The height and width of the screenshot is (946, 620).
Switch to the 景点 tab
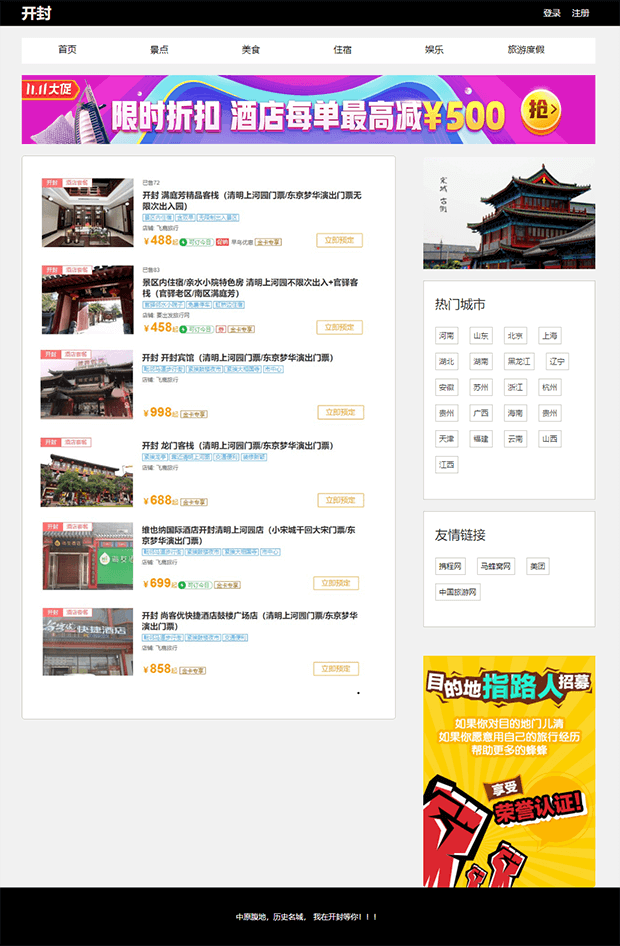click(x=159, y=50)
